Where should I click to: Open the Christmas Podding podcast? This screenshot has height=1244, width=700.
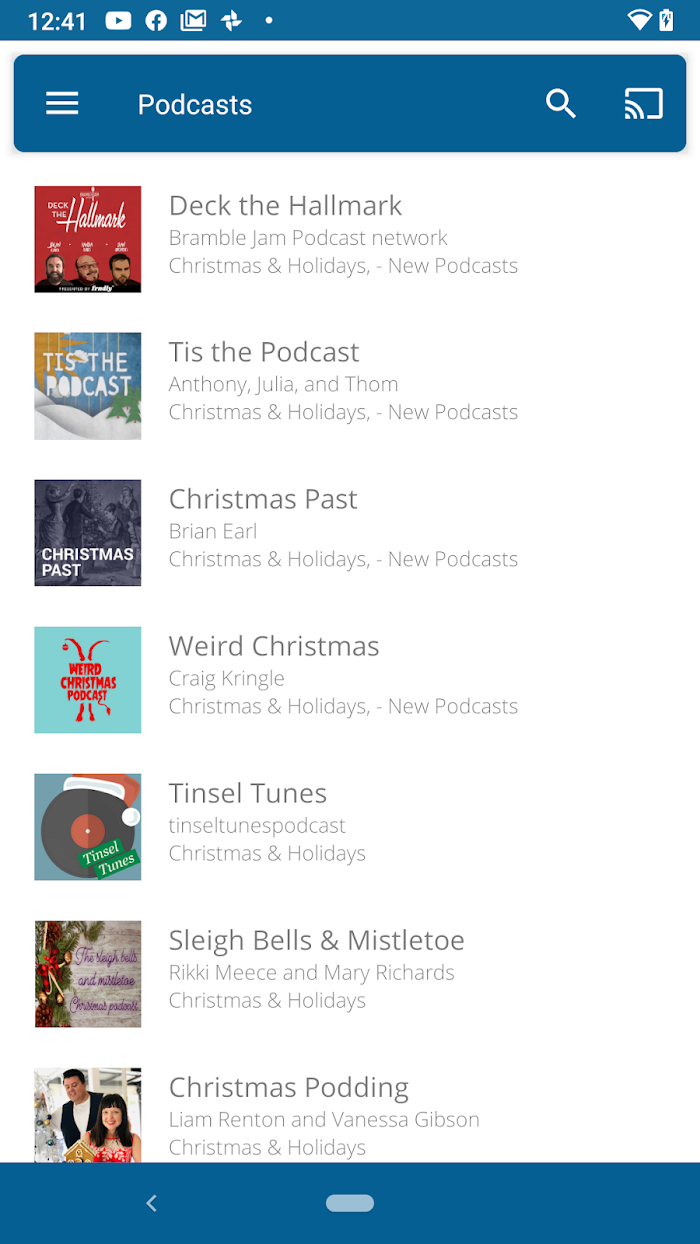pyautogui.click(x=289, y=1088)
